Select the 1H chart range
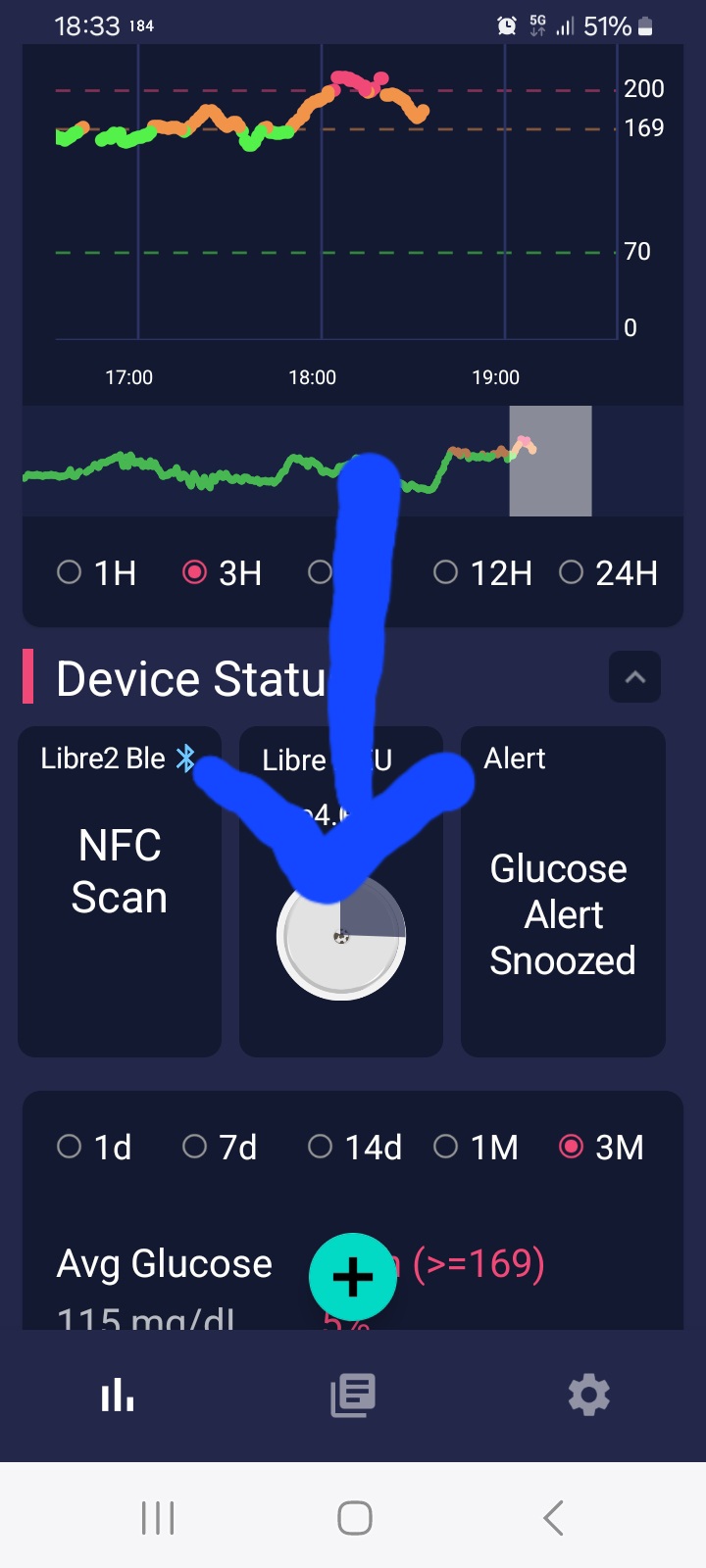 point(96,573)
